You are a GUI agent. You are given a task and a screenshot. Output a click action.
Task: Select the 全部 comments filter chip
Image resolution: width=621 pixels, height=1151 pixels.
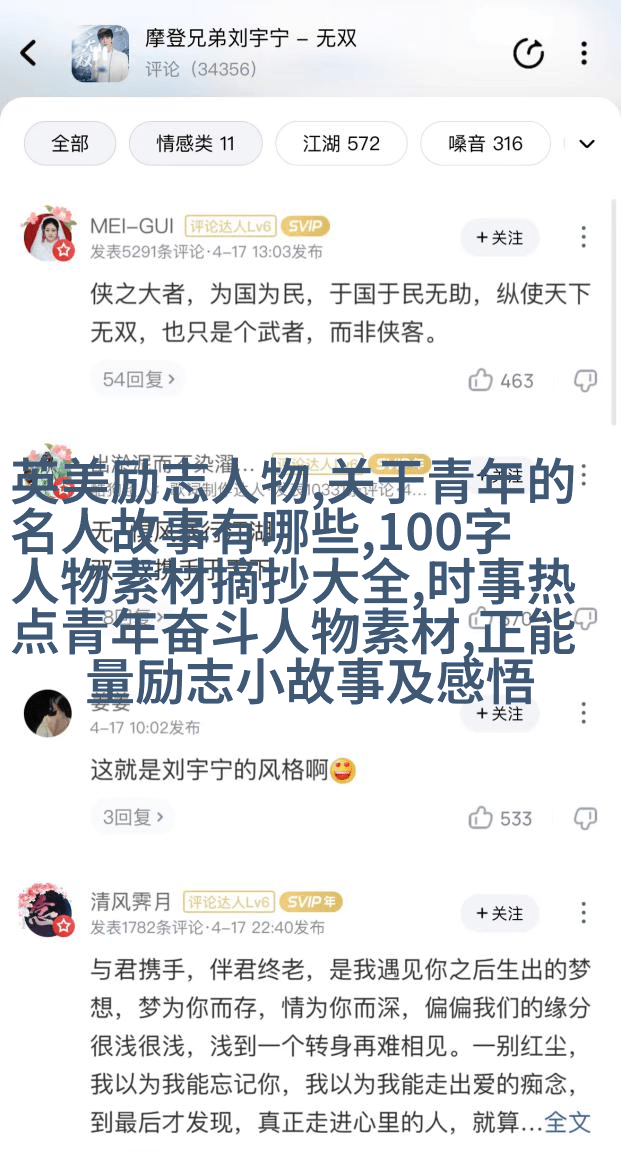point(70,144)
